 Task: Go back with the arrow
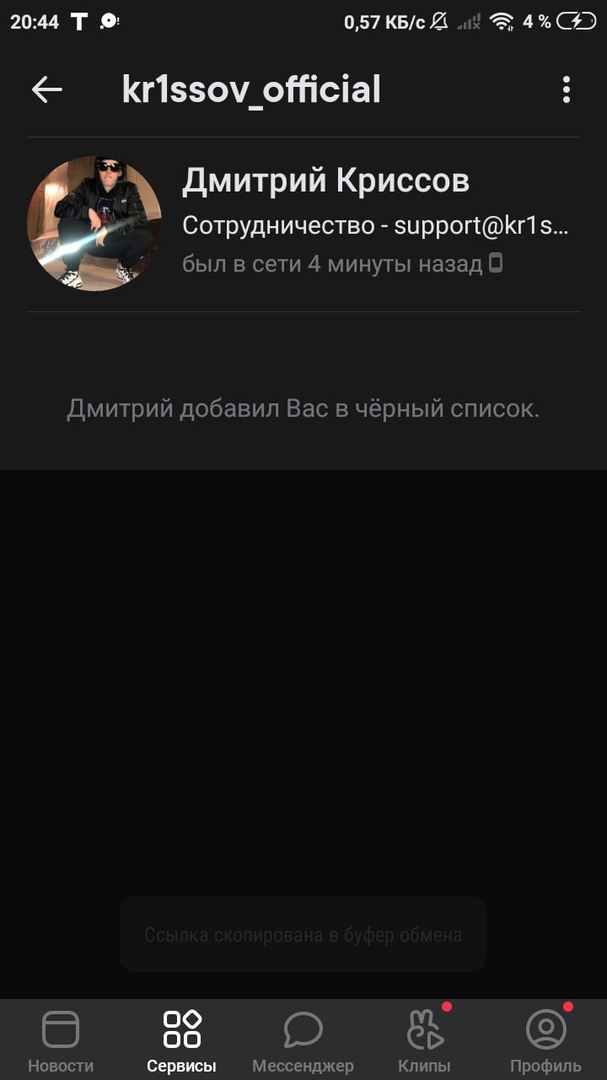[47, 90]
